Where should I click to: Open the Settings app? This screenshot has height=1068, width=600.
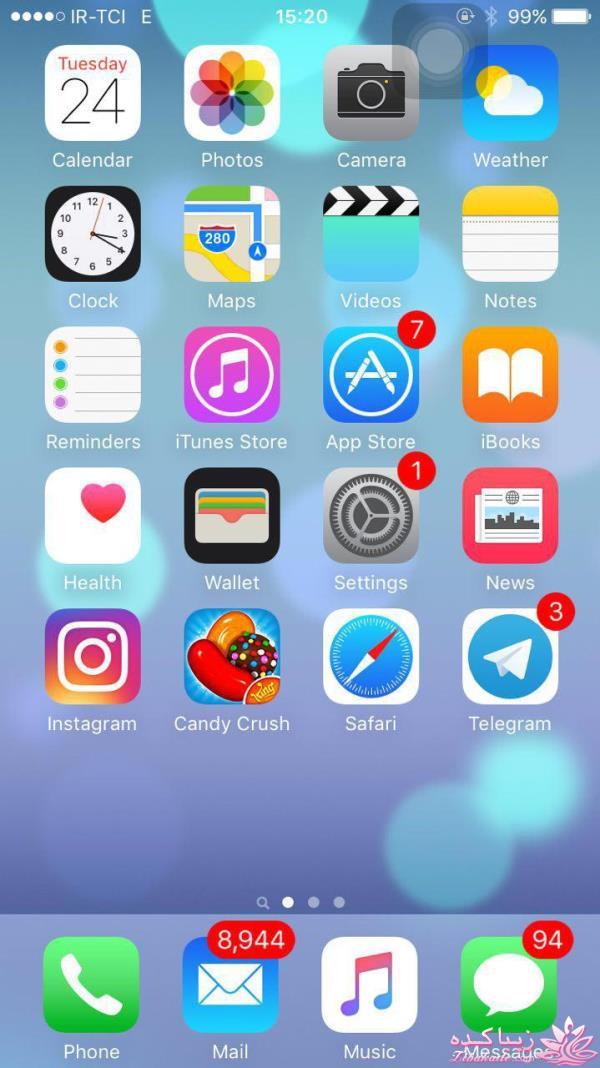point(370,516)
